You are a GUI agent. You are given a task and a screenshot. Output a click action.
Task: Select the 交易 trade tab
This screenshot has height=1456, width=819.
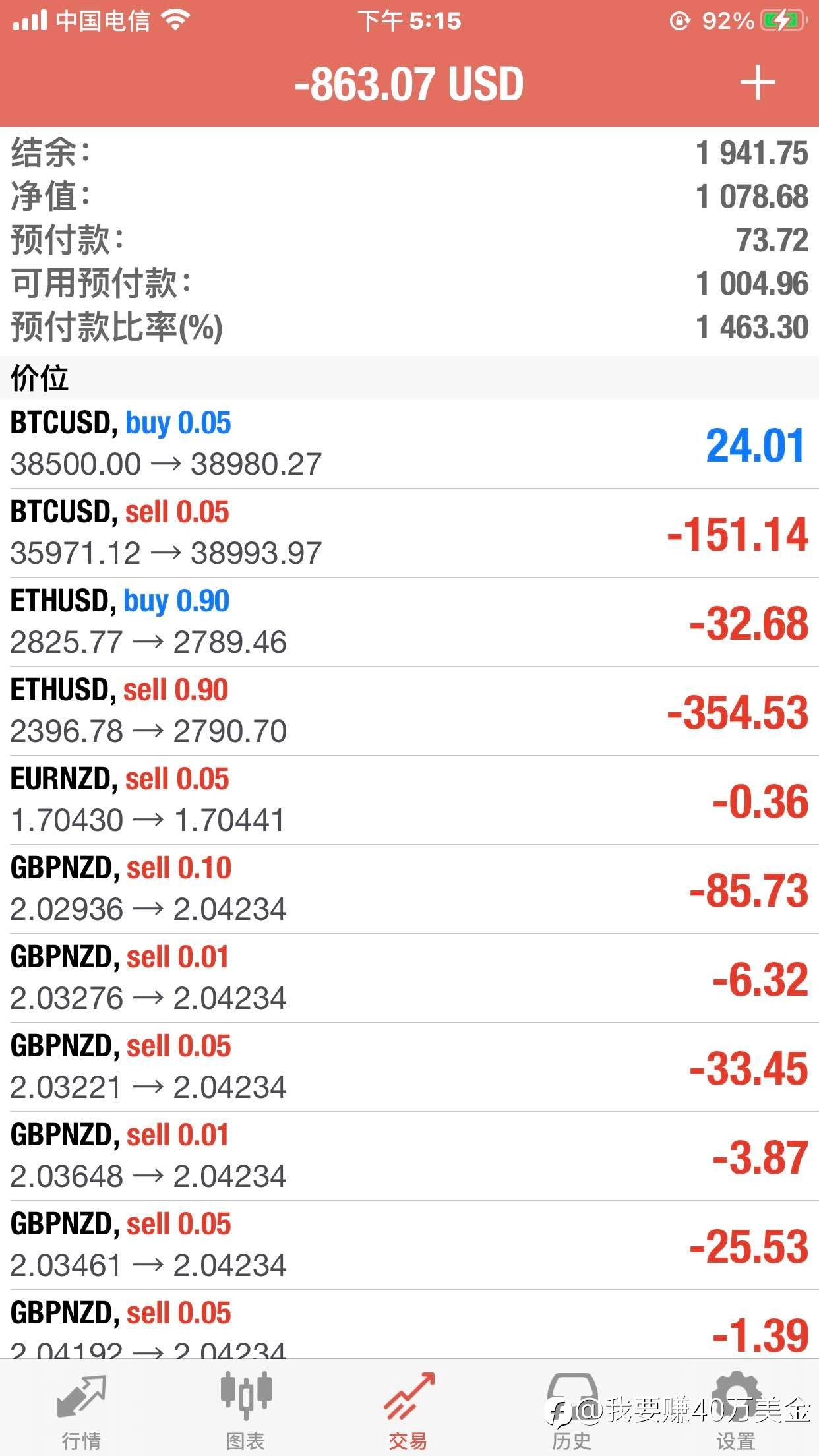pos(409,1409)
